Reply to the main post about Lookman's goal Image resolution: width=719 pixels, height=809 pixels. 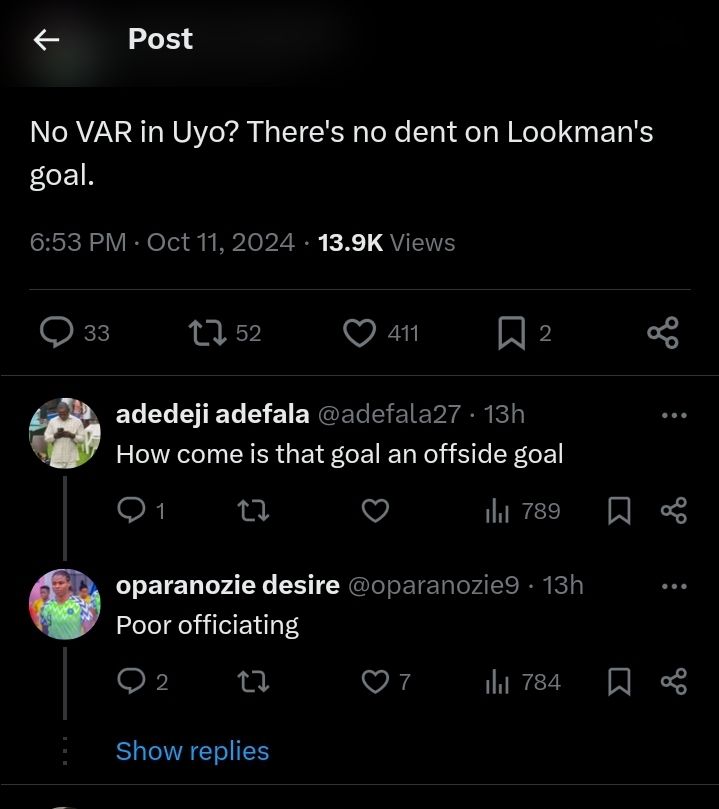click(58, 333)
